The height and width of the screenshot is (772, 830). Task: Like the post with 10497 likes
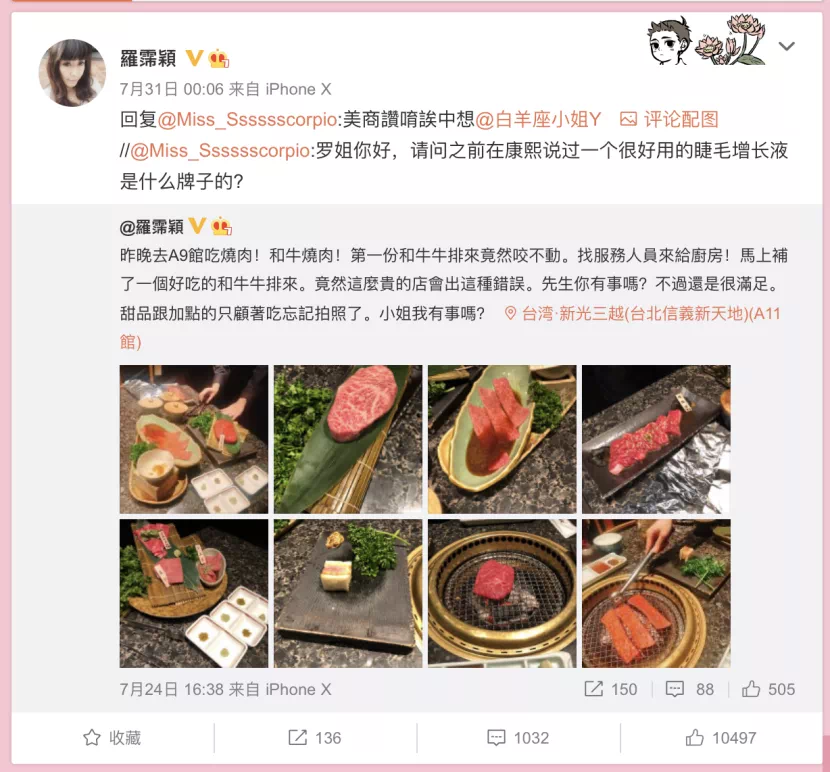click(x=721, y=738)
